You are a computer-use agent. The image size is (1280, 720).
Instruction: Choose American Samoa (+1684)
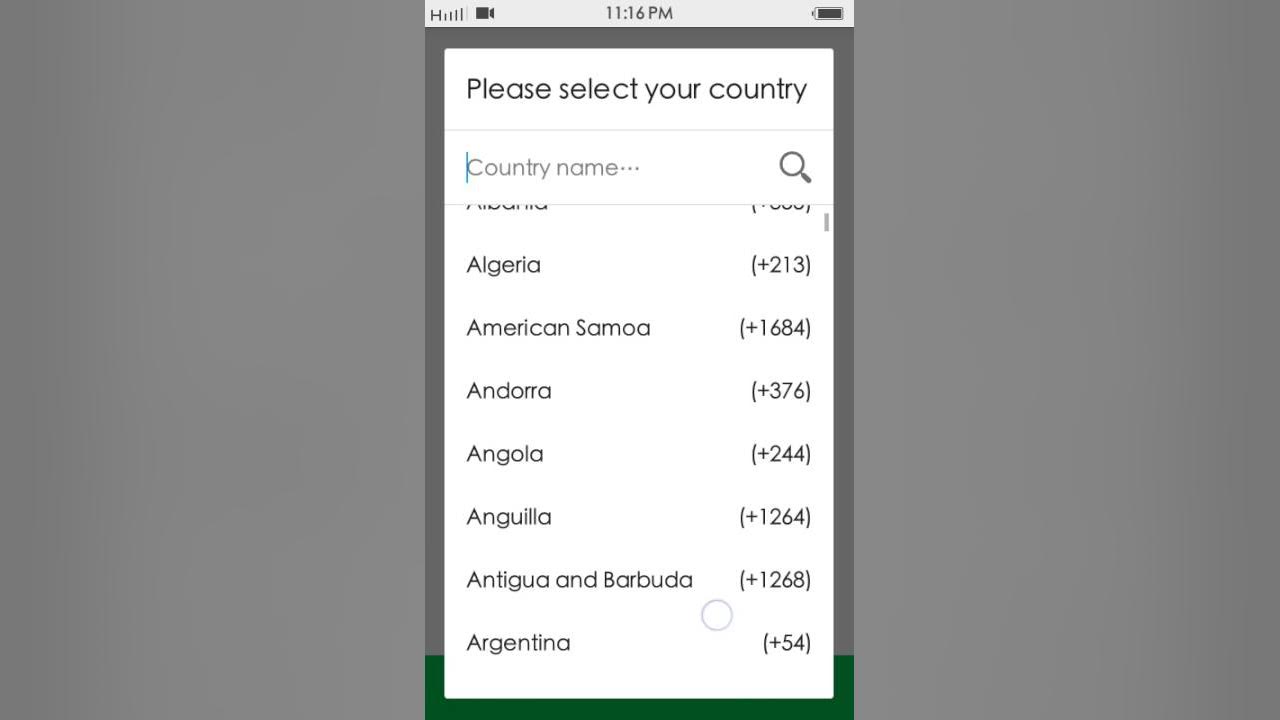[638, 328]
